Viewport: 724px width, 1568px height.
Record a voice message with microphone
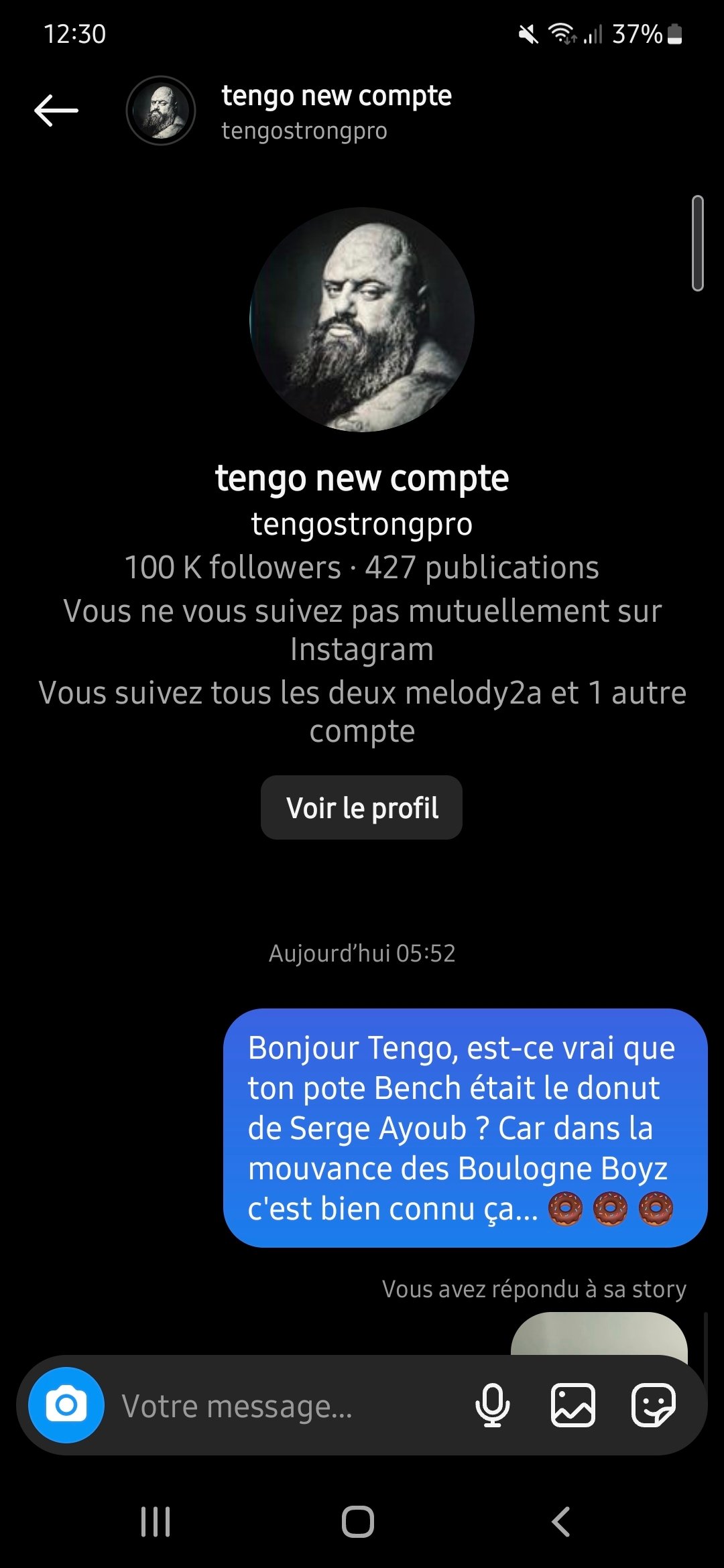pos(493,1405)
